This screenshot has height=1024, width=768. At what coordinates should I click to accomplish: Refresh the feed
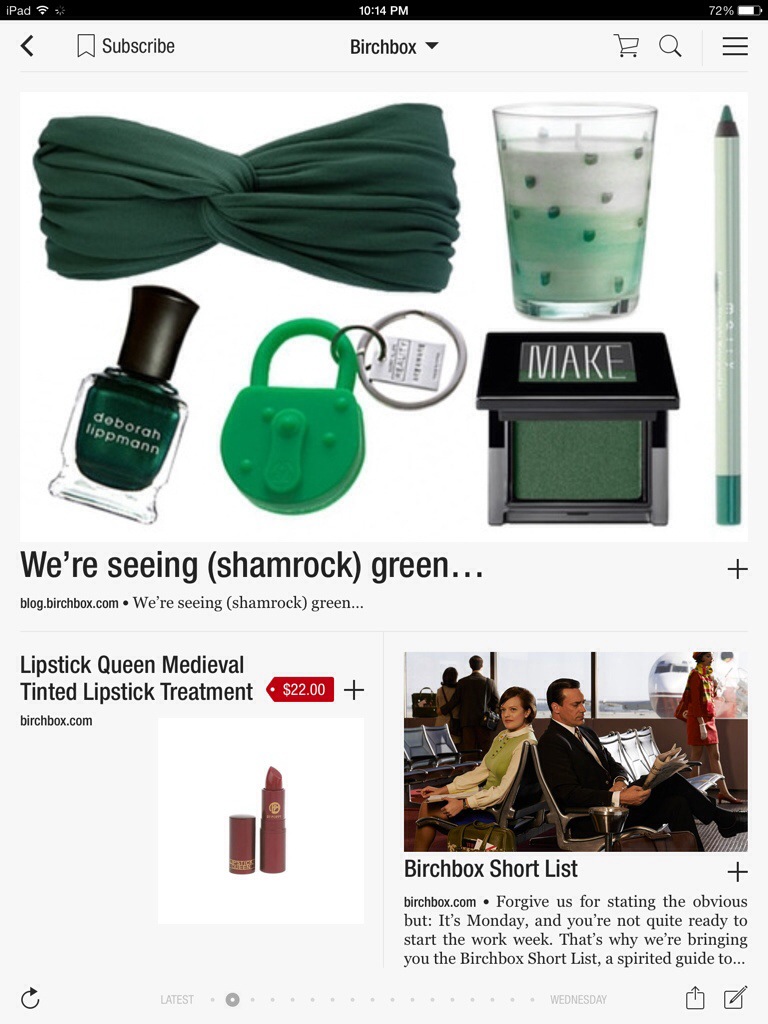30,998
